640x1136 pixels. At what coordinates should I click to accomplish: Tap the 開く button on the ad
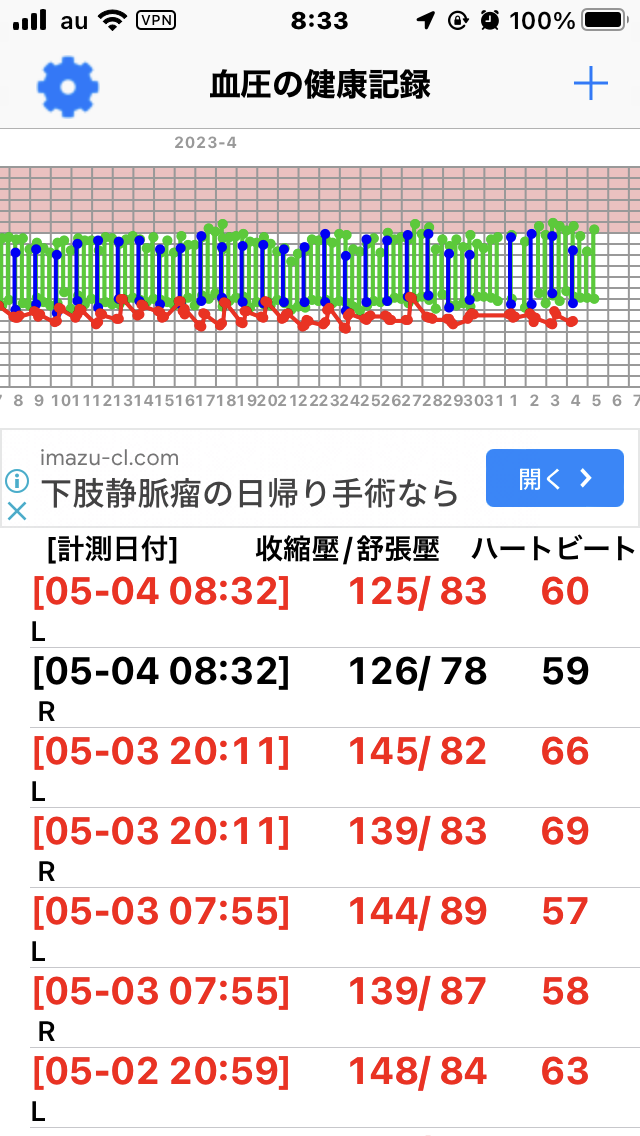click(554, 478)
